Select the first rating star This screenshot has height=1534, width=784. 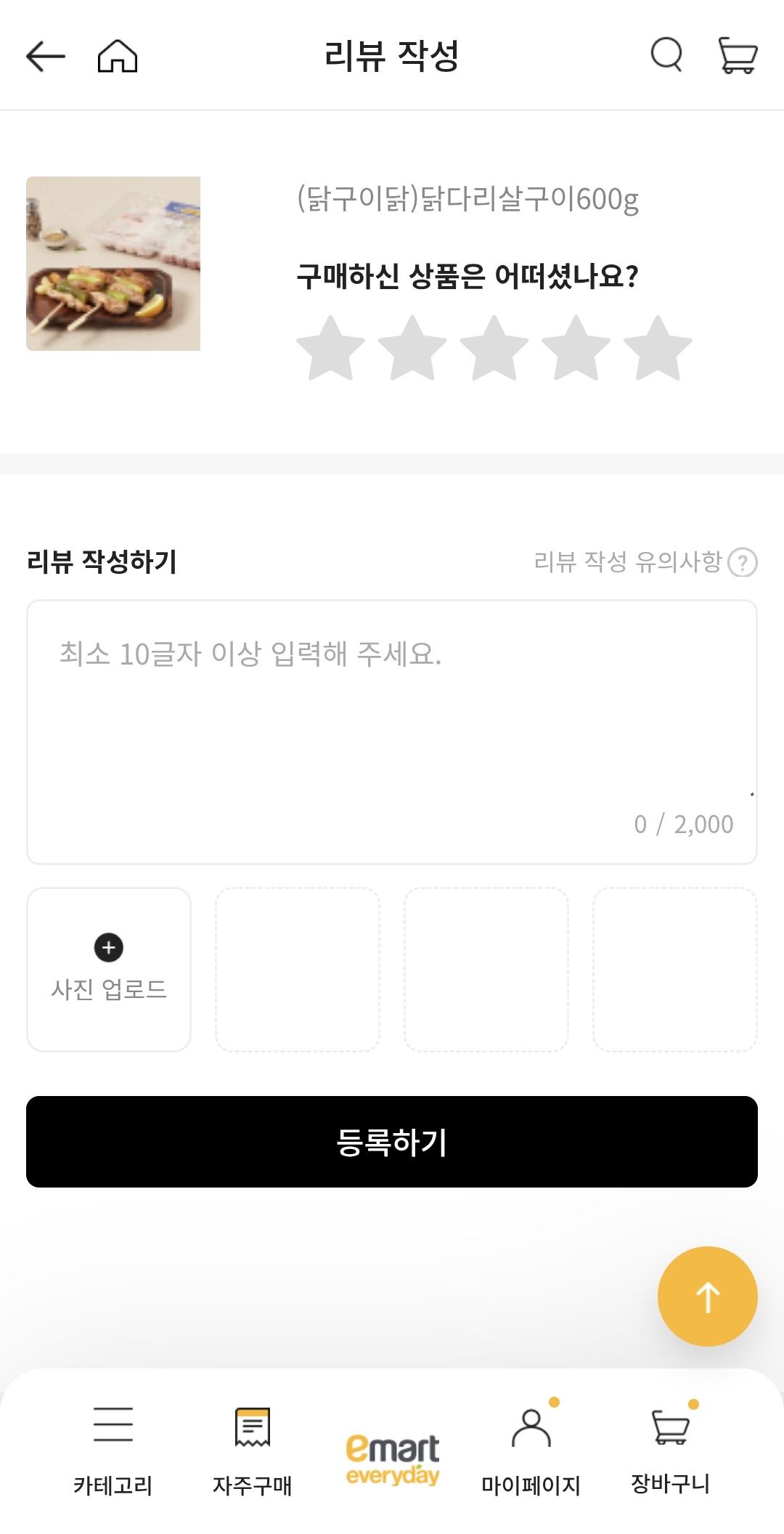[x=331, y=347]
